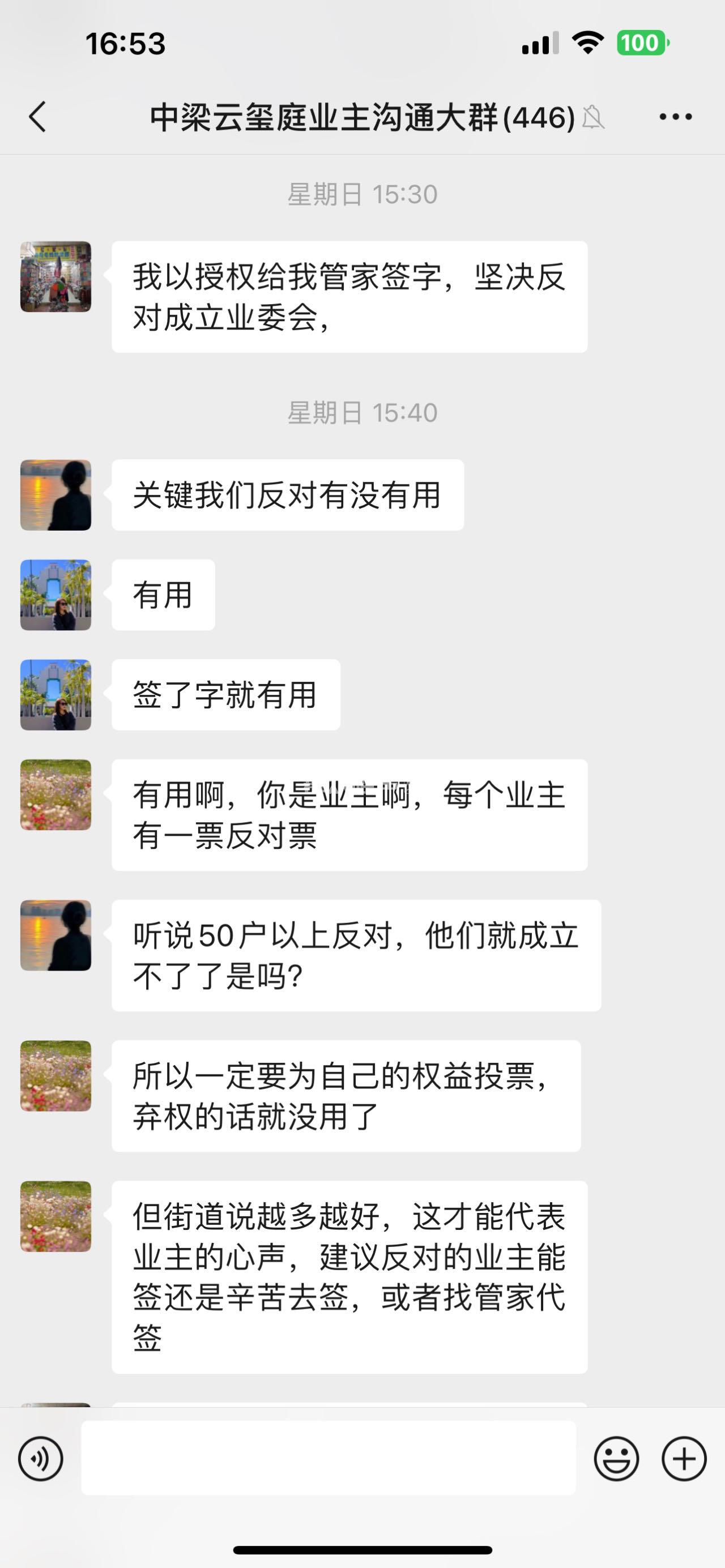Open avatar beside the "签了字就有用" message
The height and width of the screenshot is (1568, 725).
56,694
